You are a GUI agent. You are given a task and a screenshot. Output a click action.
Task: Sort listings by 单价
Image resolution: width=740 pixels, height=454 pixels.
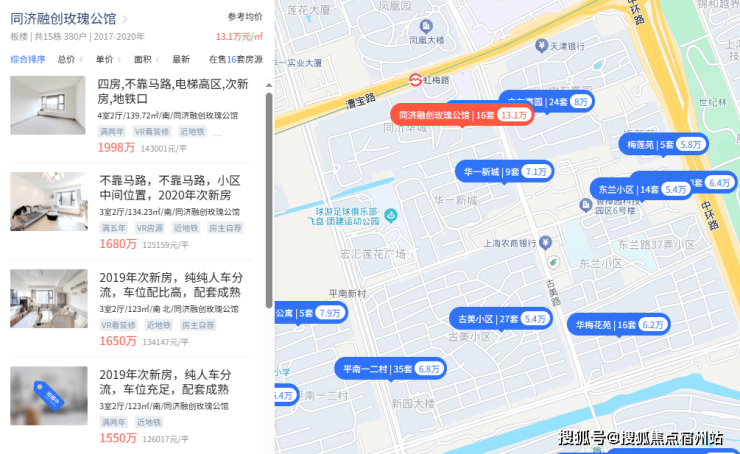coord(104,59)
